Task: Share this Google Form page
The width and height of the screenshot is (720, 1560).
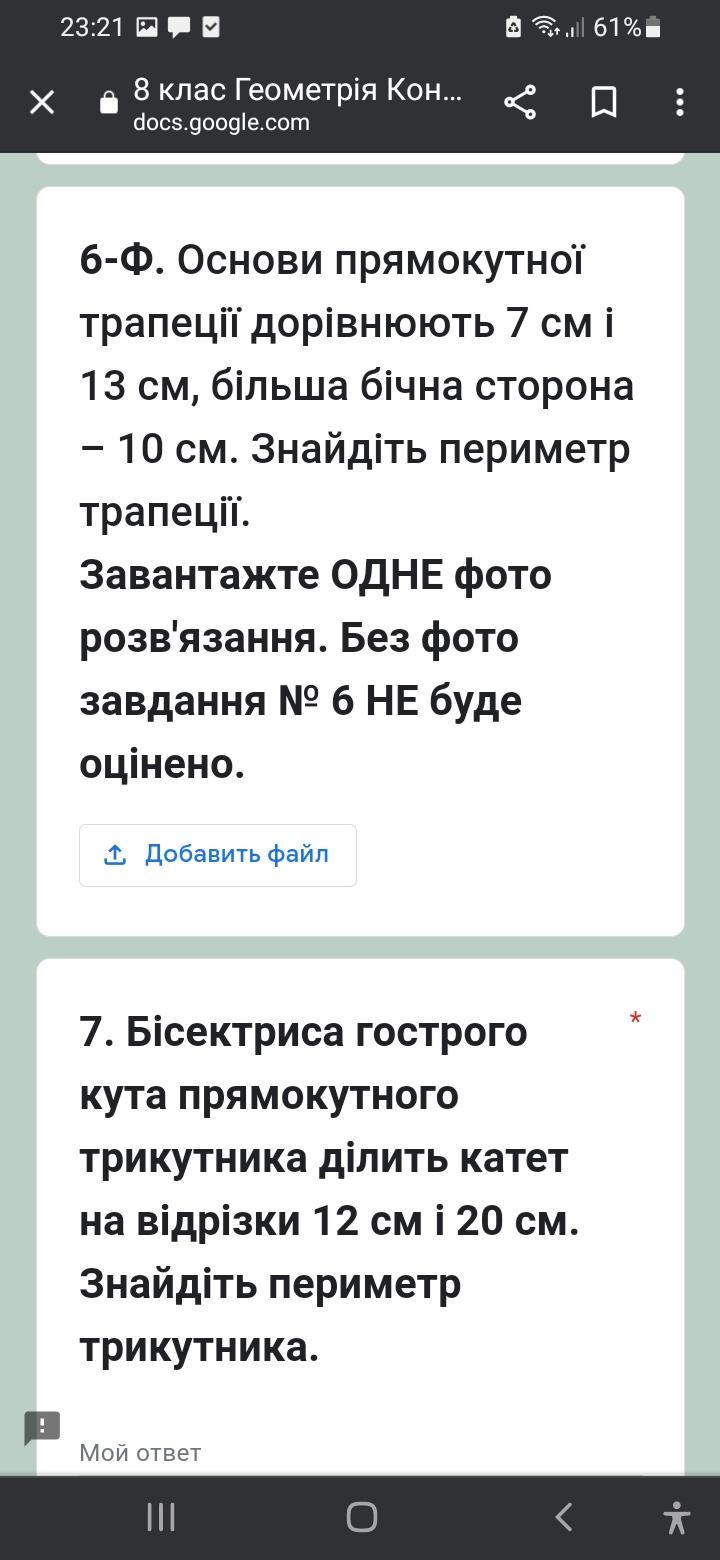Action: click(519, 102)
